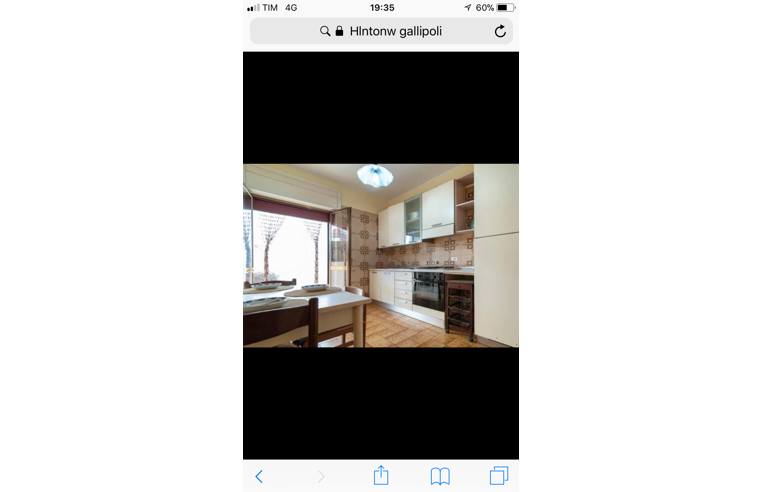This screenshot has height=492, width=764.
Task: Open the share sheet
Action: click(381, 475)
